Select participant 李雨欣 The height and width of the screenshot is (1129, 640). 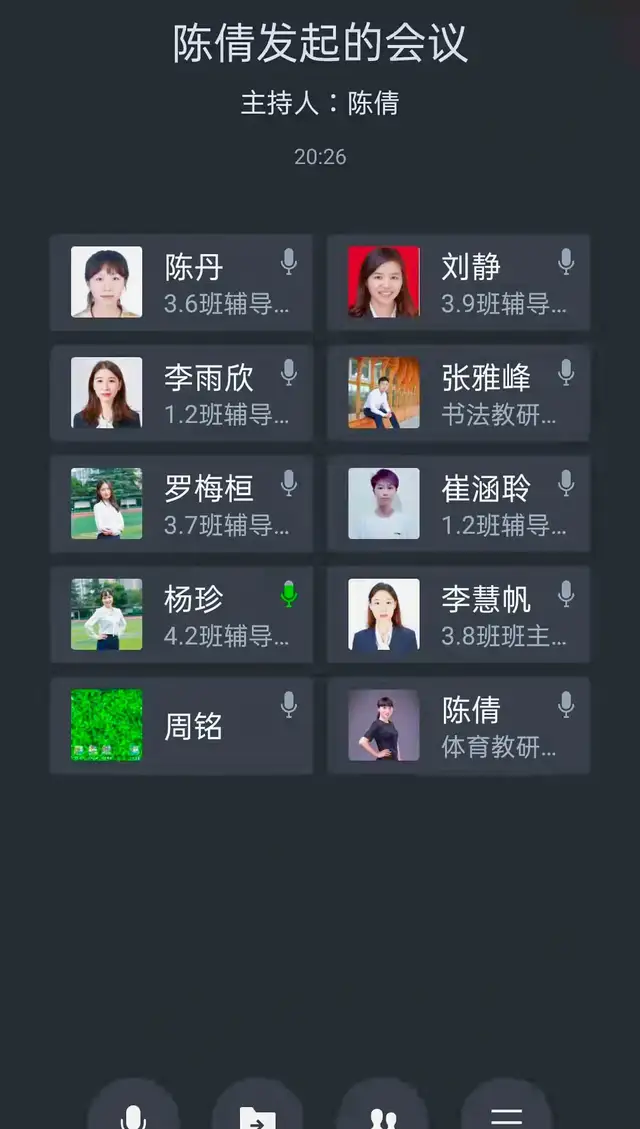pyautogui.click(x=181, y=393)
